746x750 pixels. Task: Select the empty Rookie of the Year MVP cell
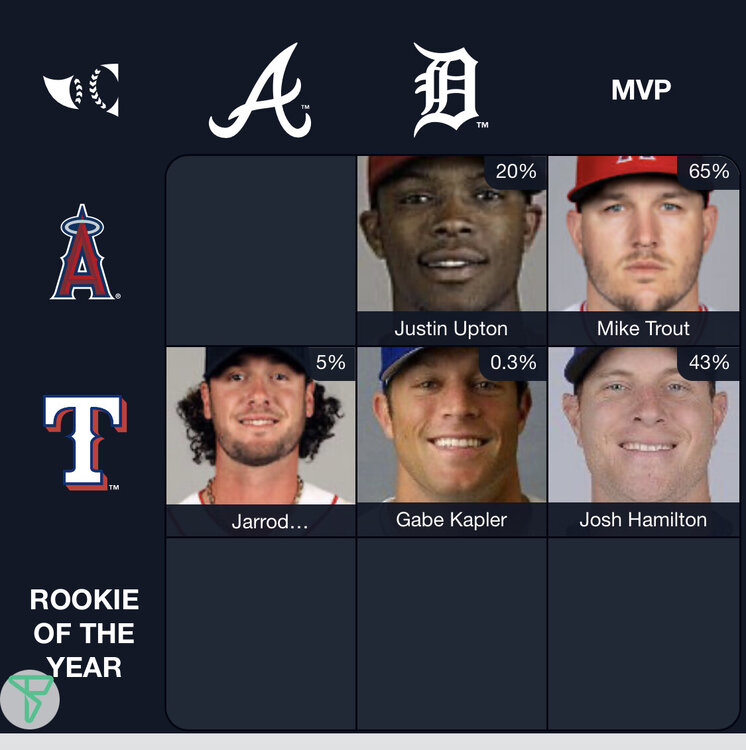[643, 633]
